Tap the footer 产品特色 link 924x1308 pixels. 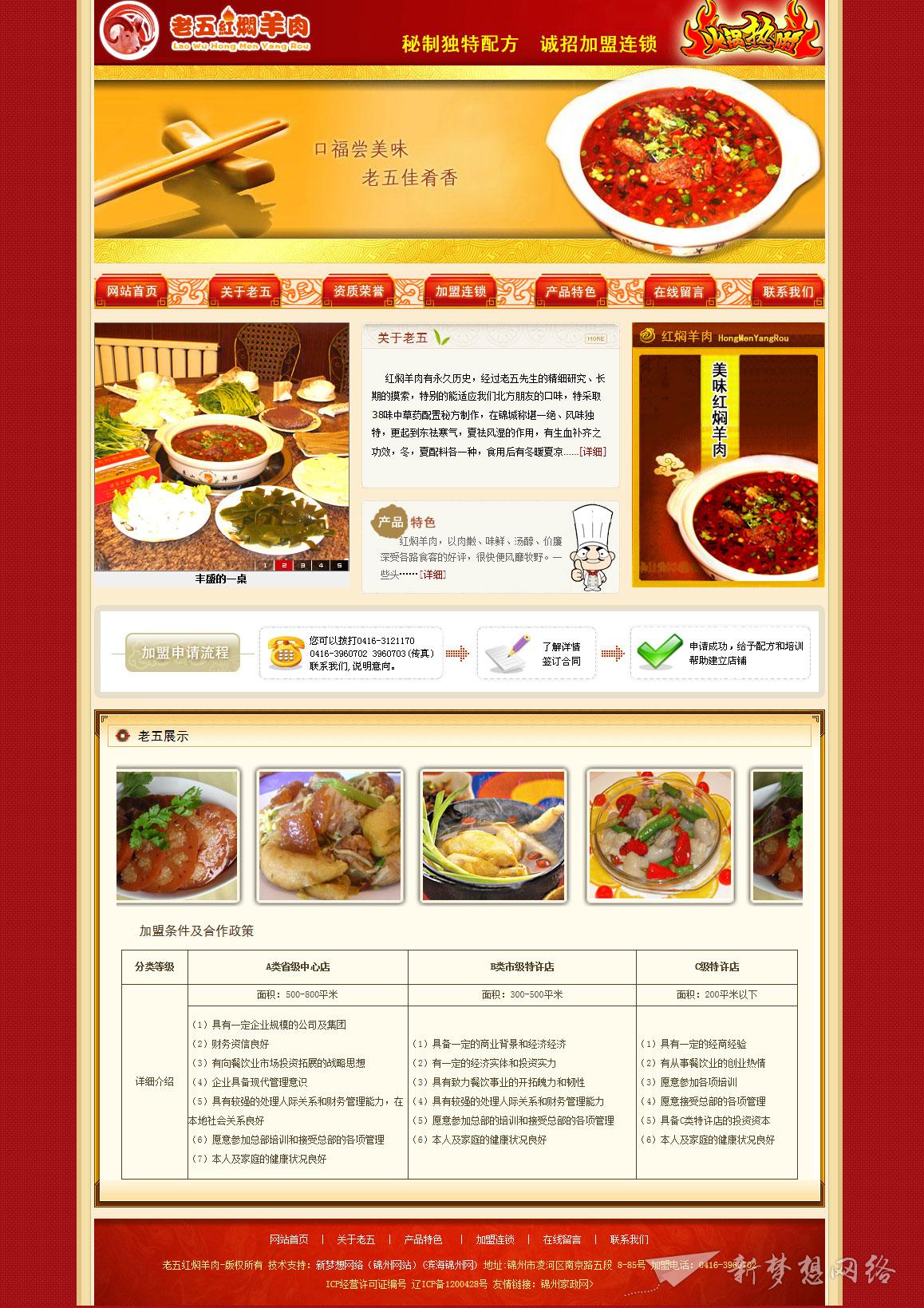(423, 1239)
